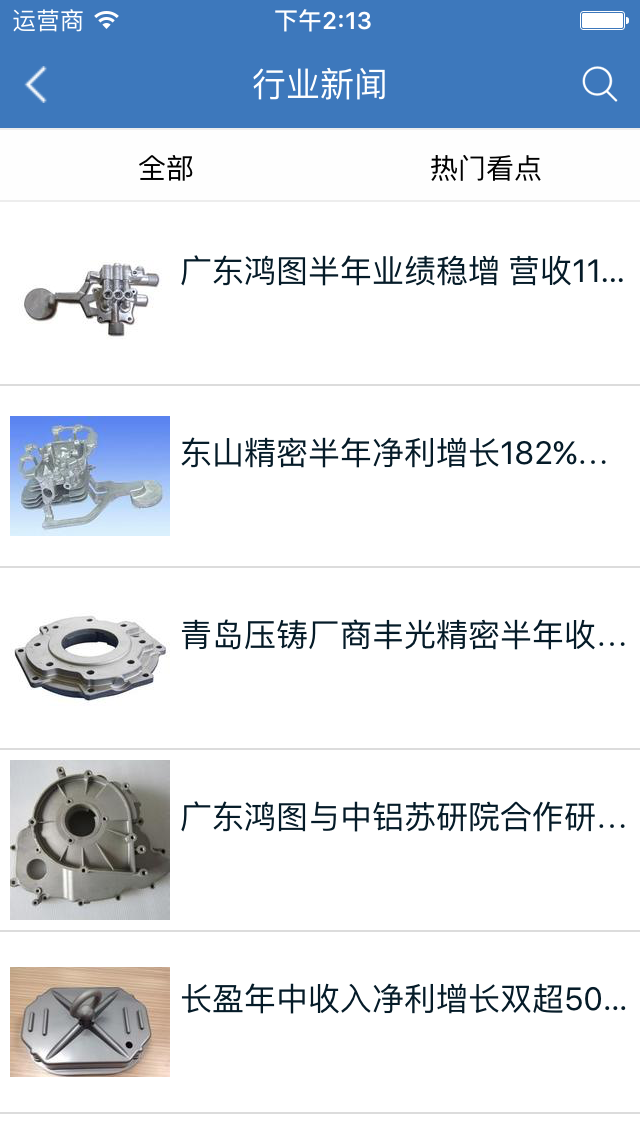Go back using the top-left arrow
The image size is (640, 1136).
click(36, 85)
